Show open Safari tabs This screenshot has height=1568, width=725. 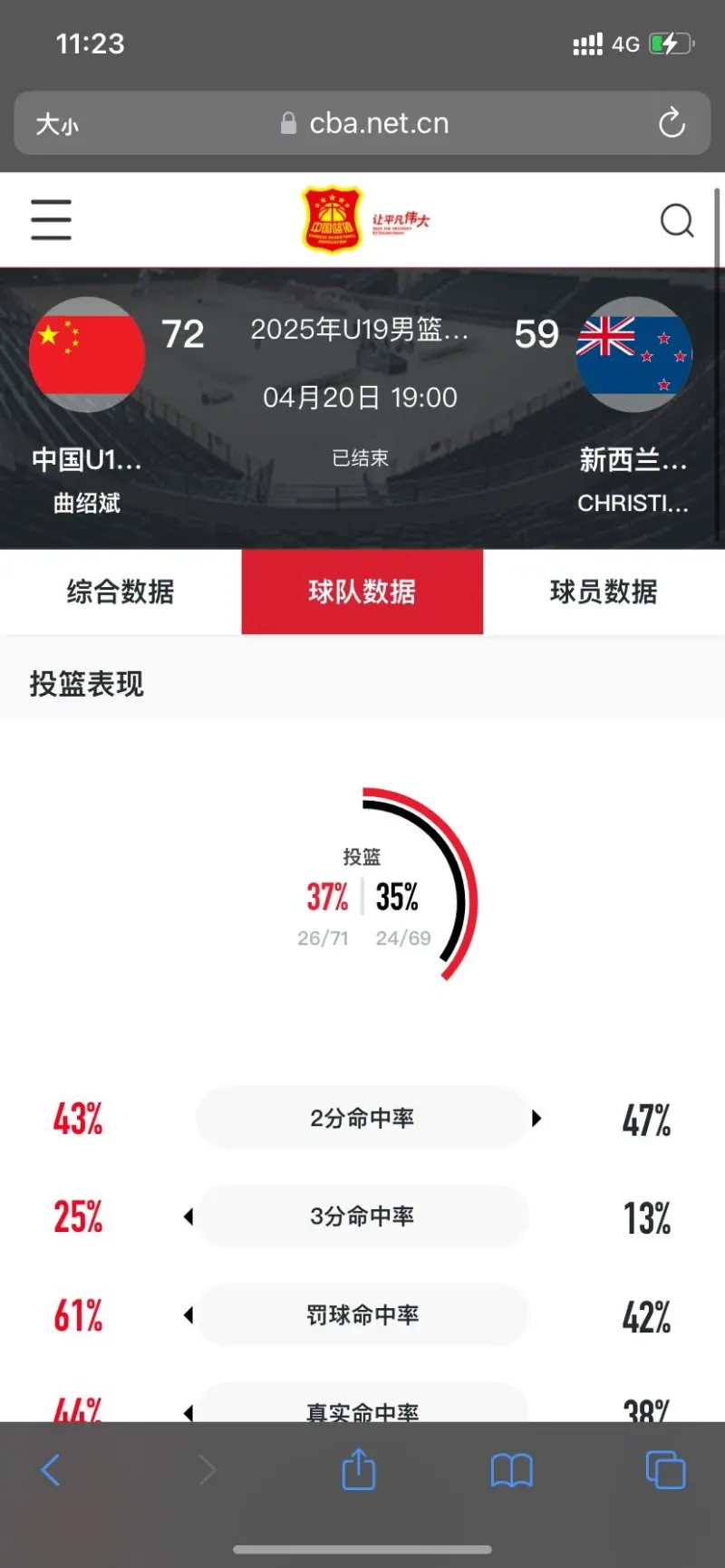[665, 1469]
